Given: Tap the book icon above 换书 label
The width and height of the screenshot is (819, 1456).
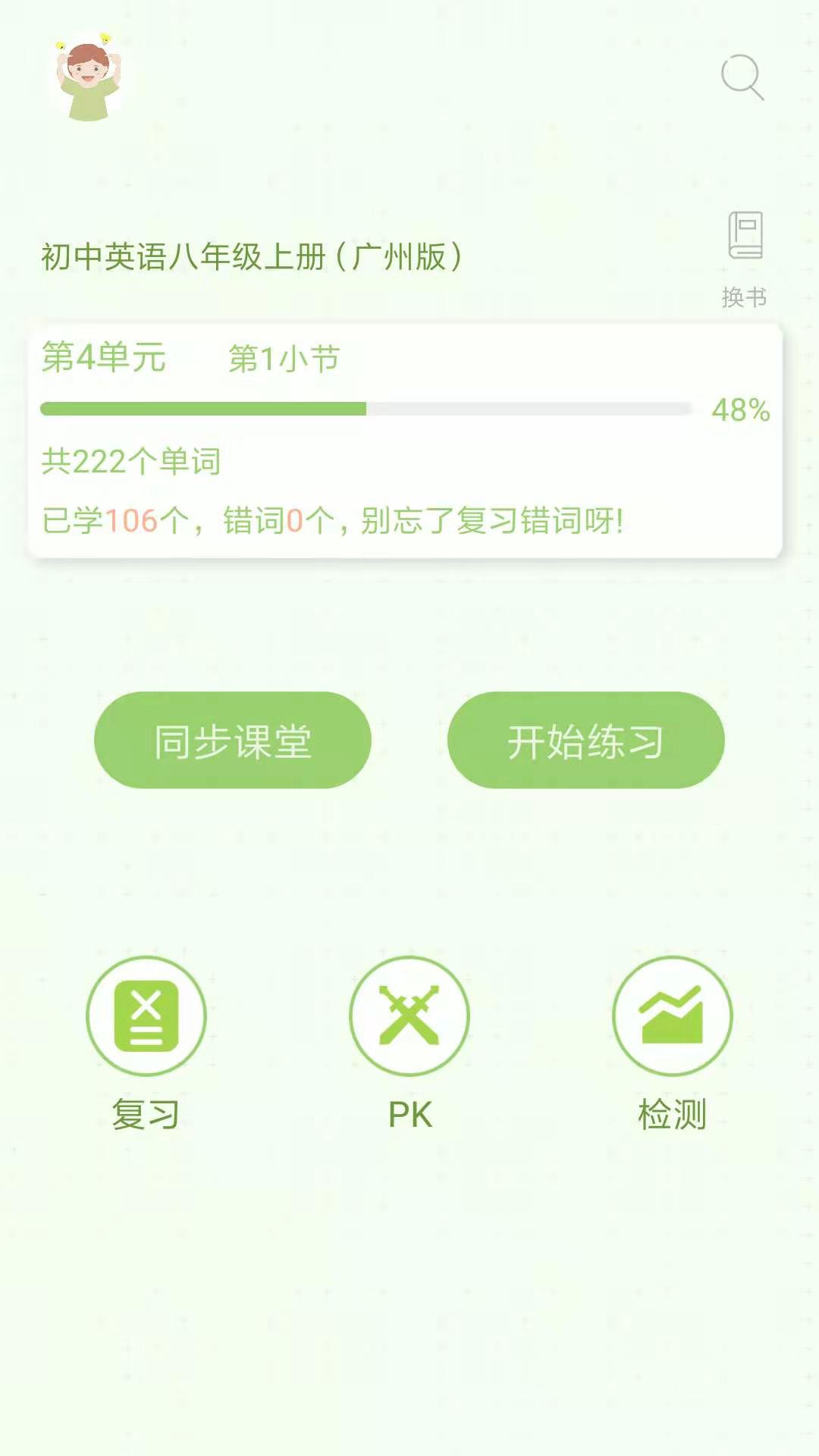Looking at the screenshot, I should pyautogui.click(x=744, y=235).
